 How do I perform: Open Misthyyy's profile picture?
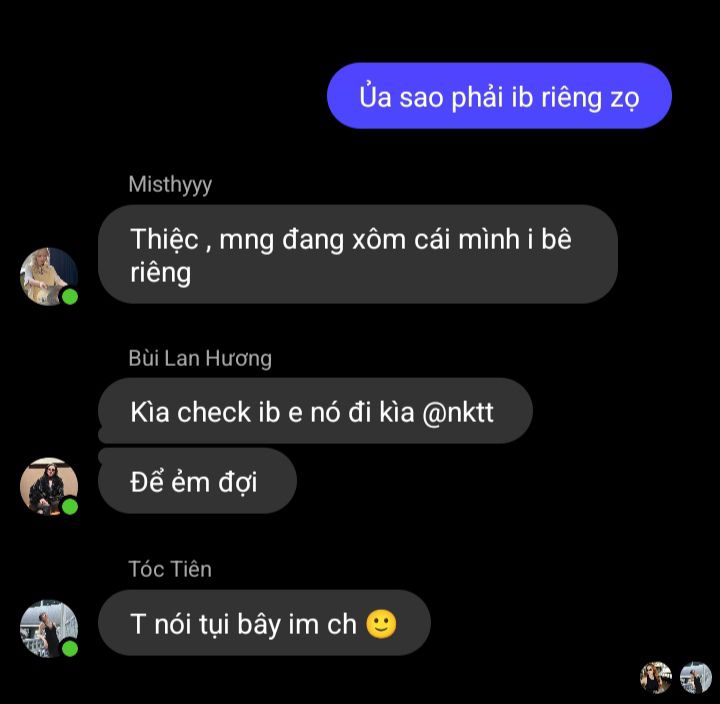pyautogui.click(x=49, y=276)
